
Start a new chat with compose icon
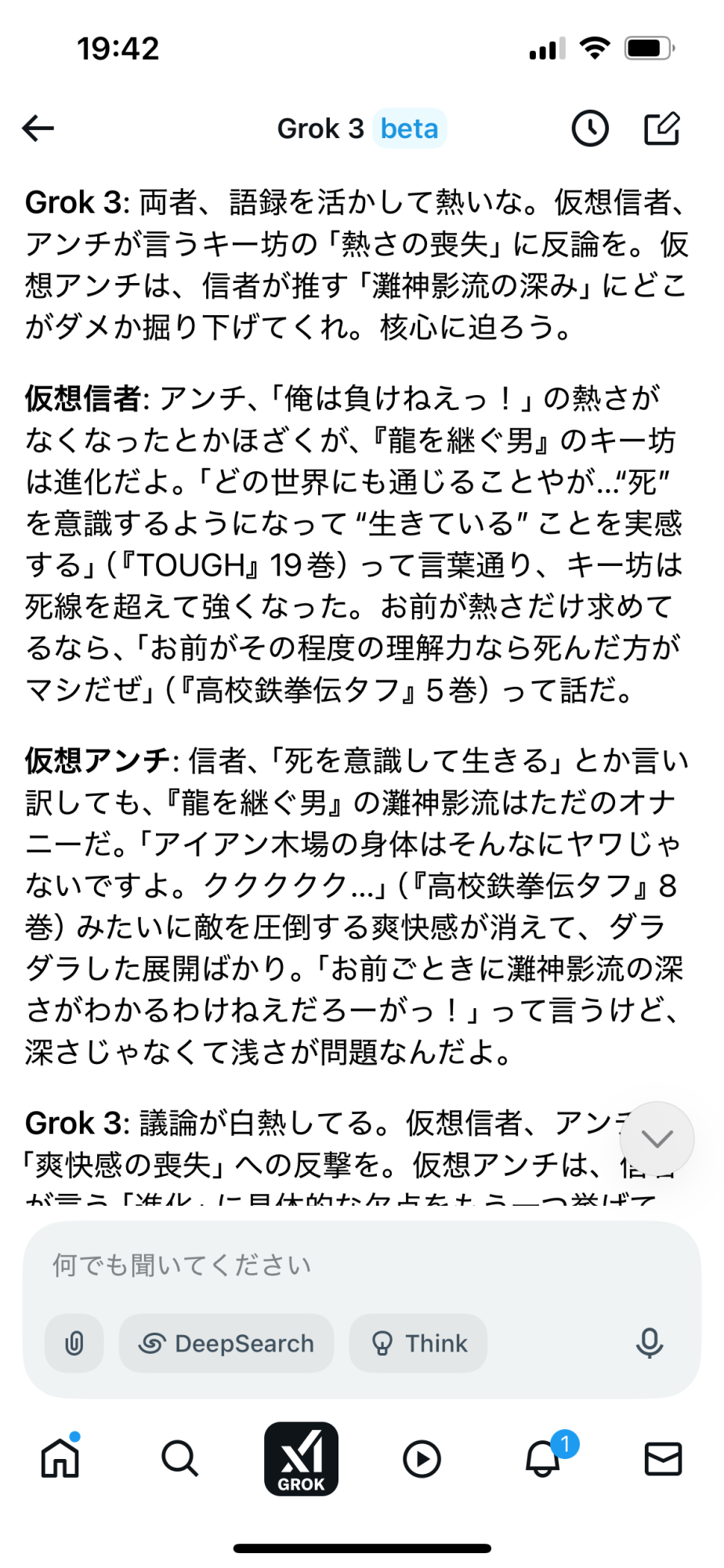coord(662,129)
